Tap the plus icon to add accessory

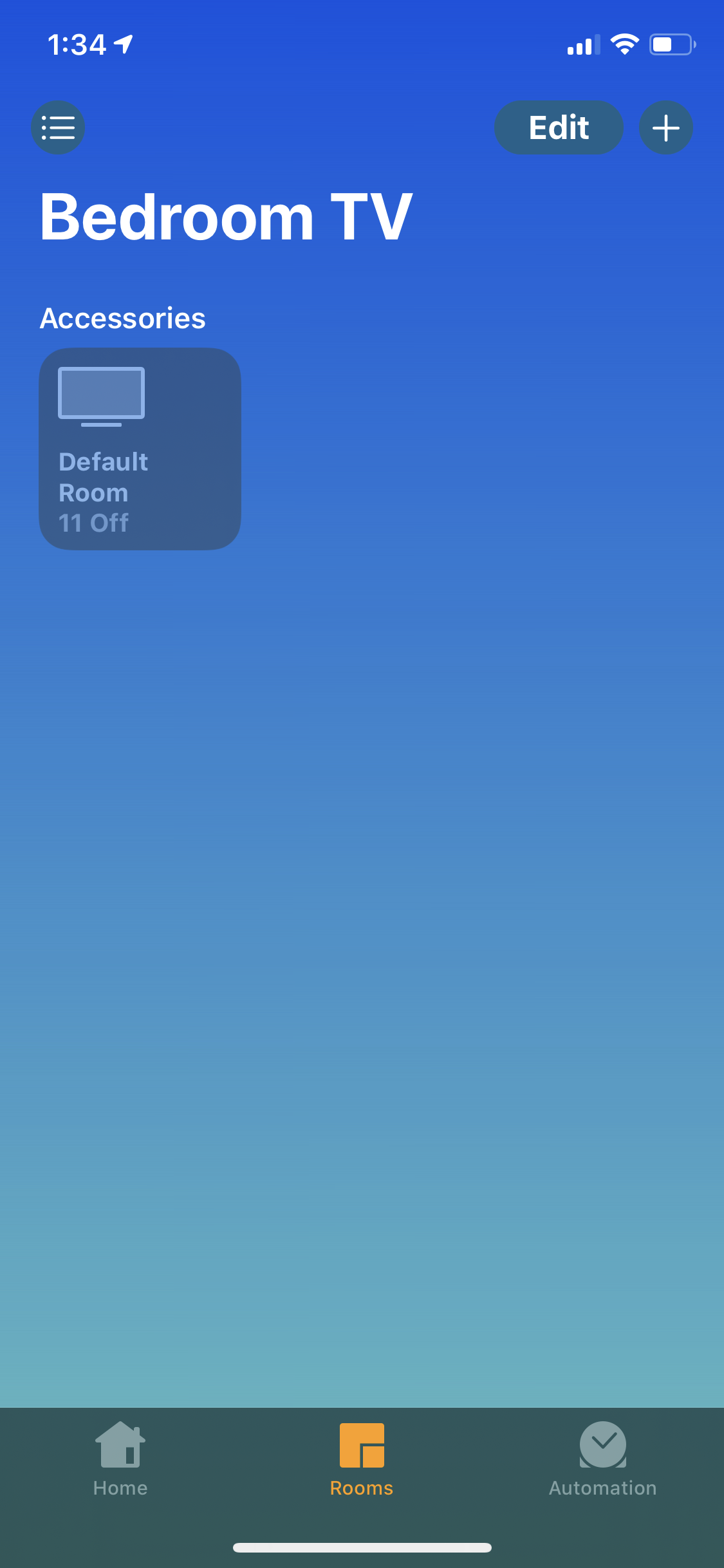(665, 127)
